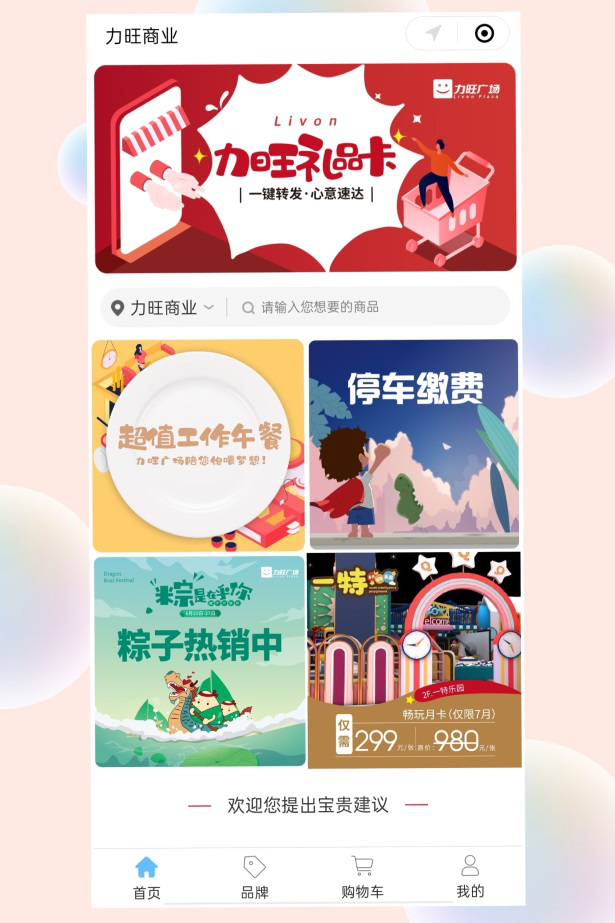The width and height of the screenshot is (615, 923).
Task: Go to the 购物车 tab
Action: tap(361, 878)
